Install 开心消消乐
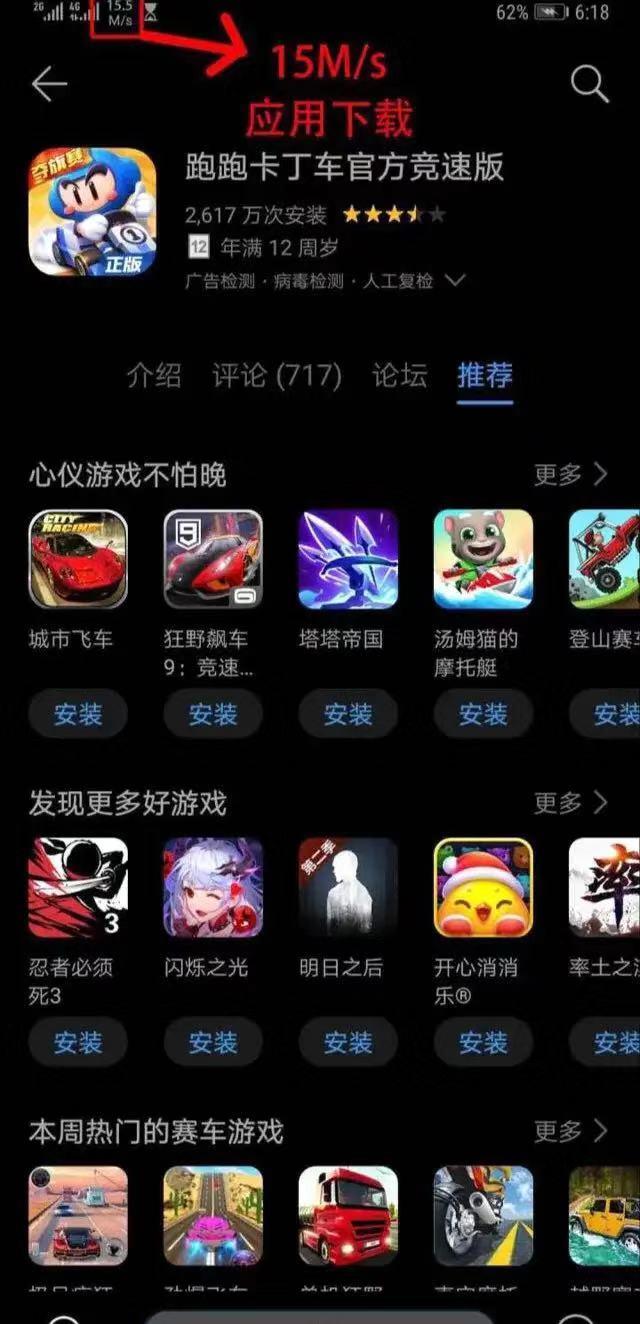Viewport: 640px width, 1324px height. 483,1042
